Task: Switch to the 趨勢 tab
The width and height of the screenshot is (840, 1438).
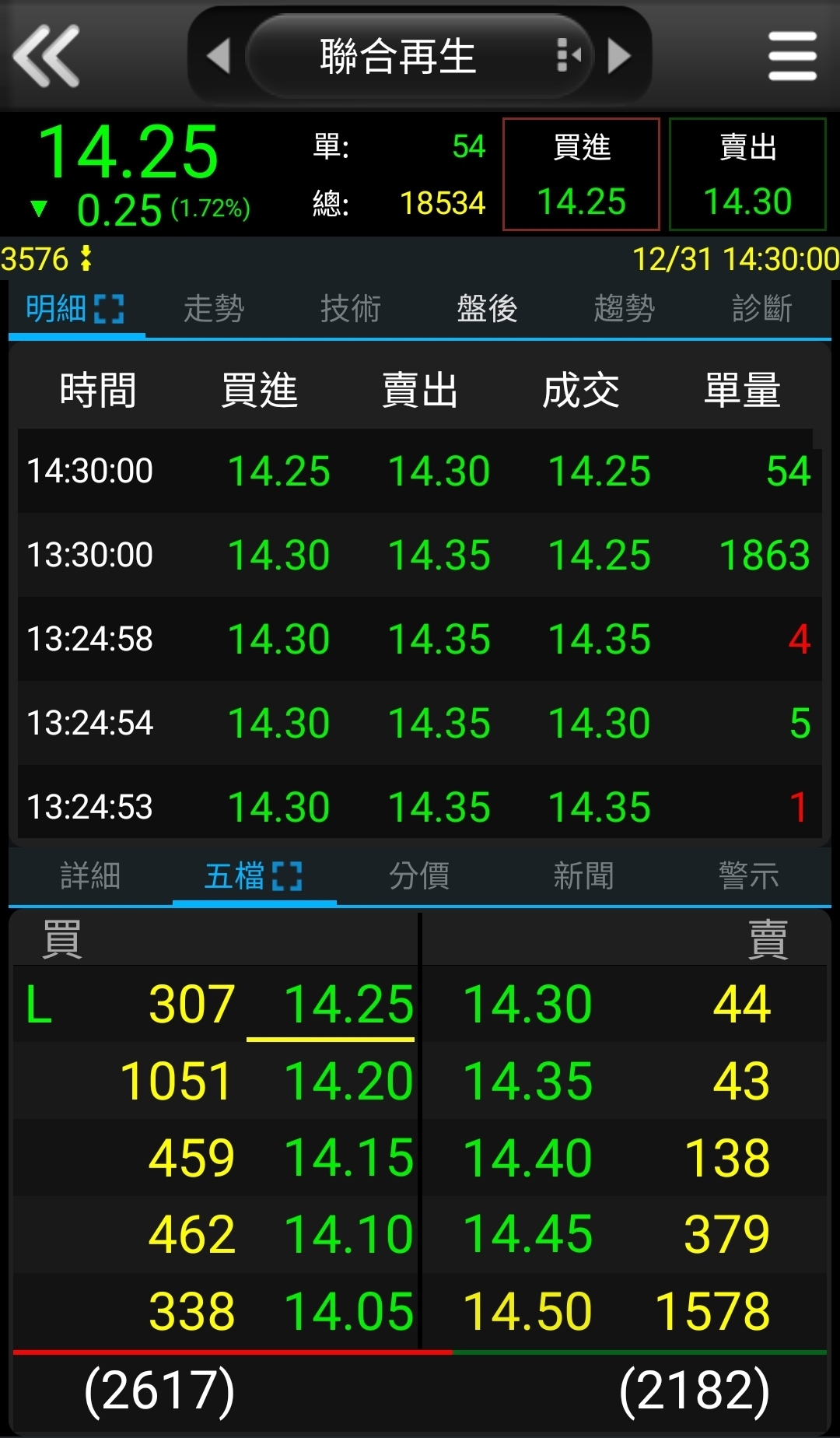Action: 625,309
